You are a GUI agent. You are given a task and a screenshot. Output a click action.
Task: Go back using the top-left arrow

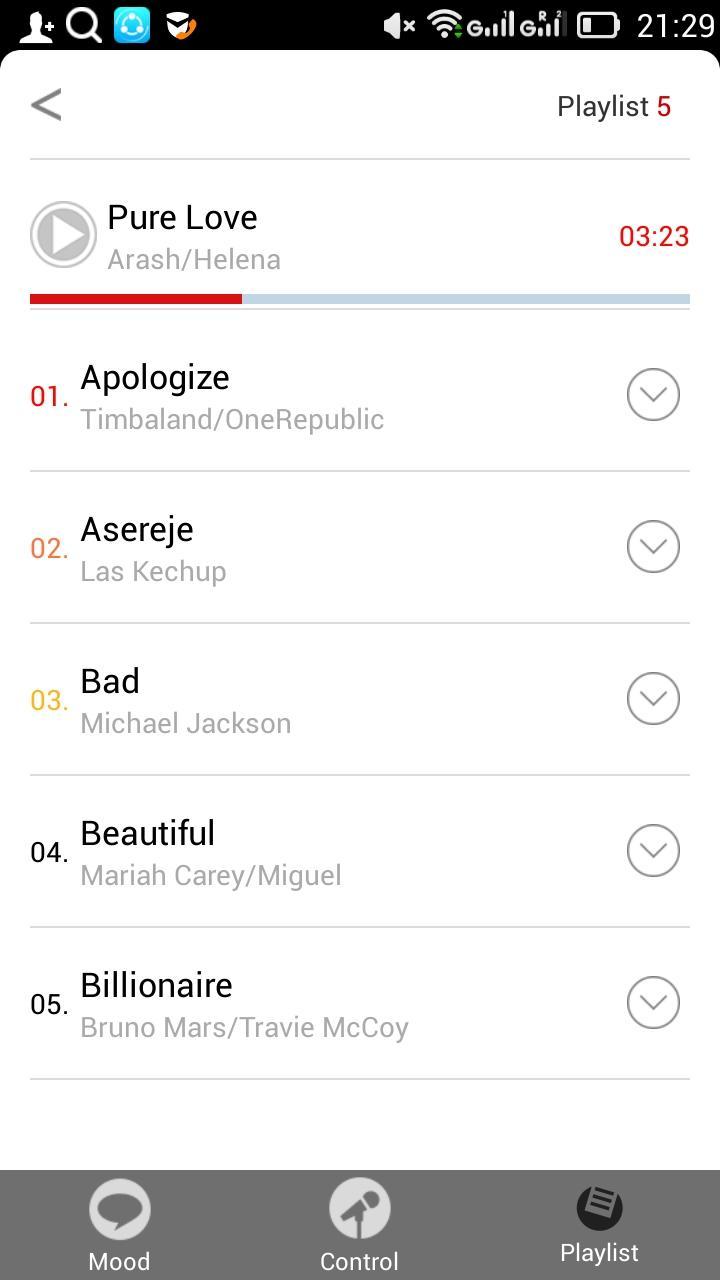click(x=46, y=105)
